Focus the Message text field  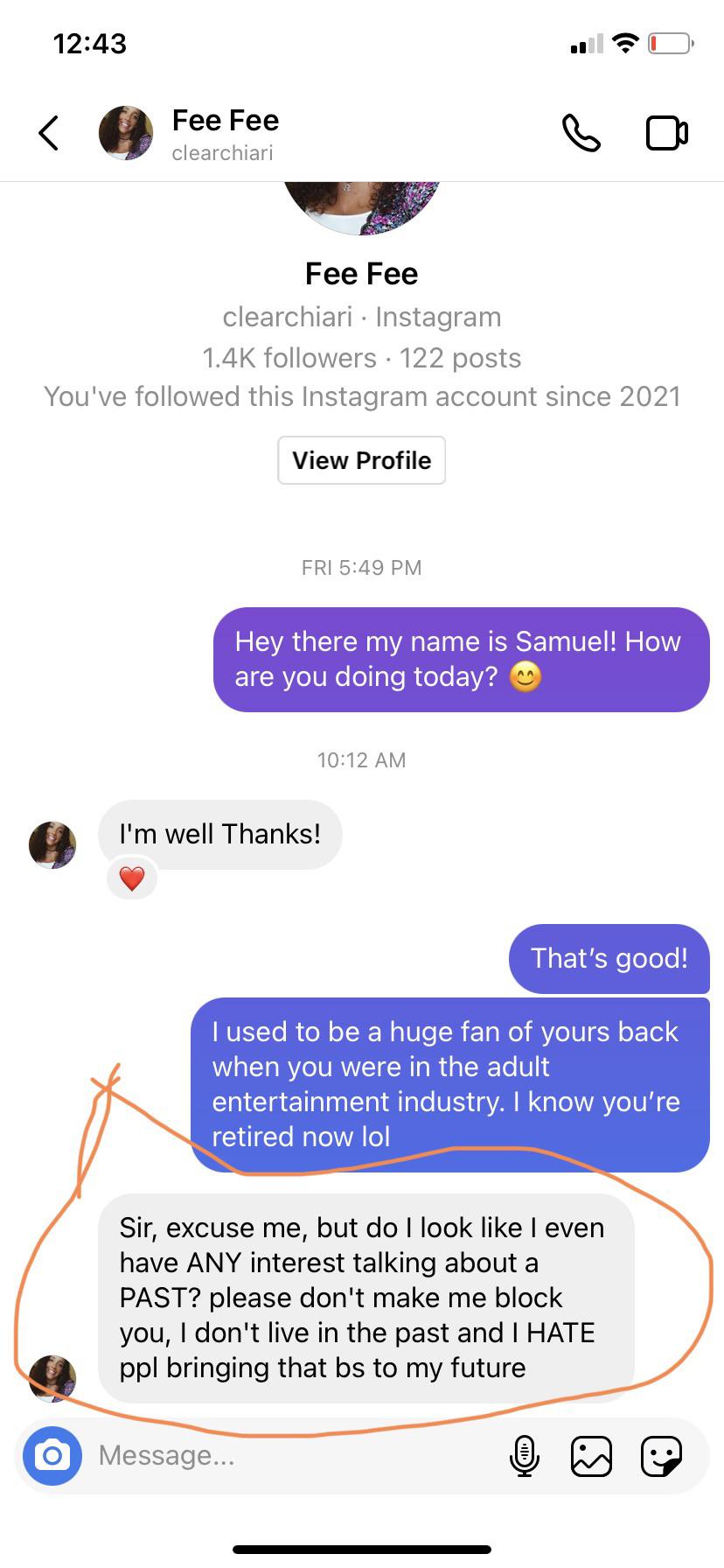pos(289,1456)
